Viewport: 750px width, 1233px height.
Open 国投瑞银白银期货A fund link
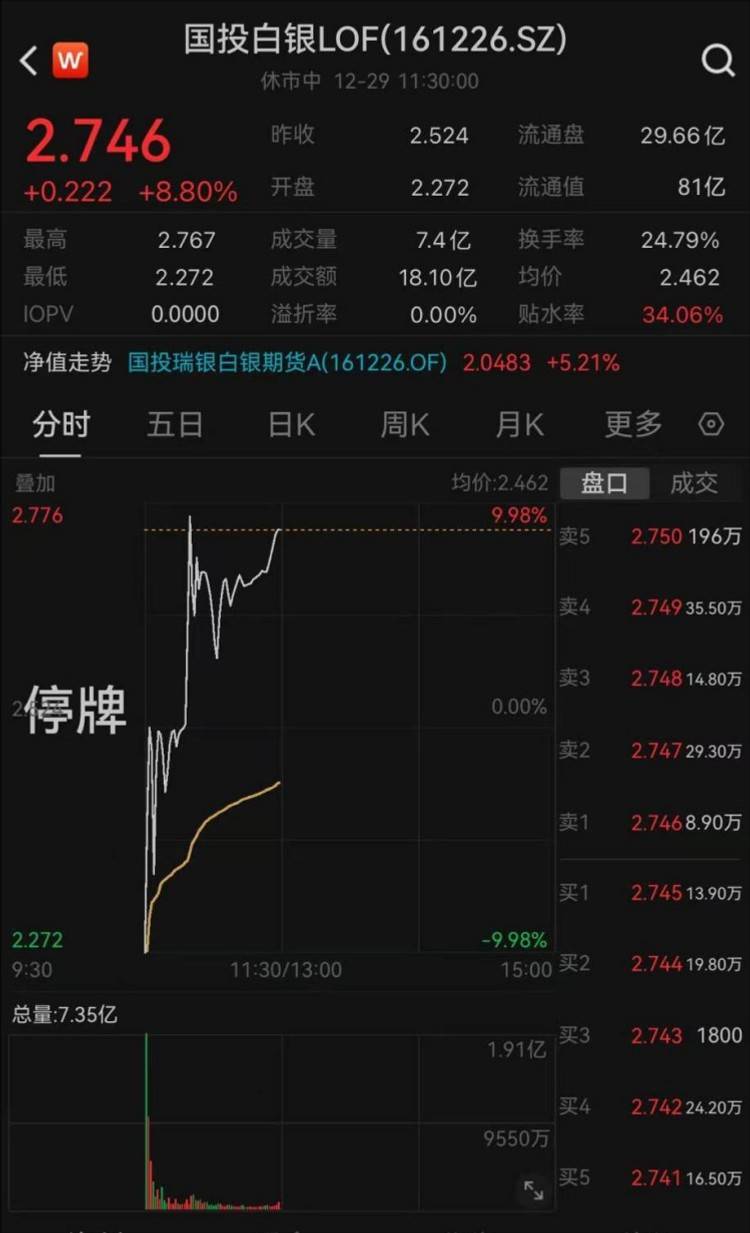click(287, 362)
